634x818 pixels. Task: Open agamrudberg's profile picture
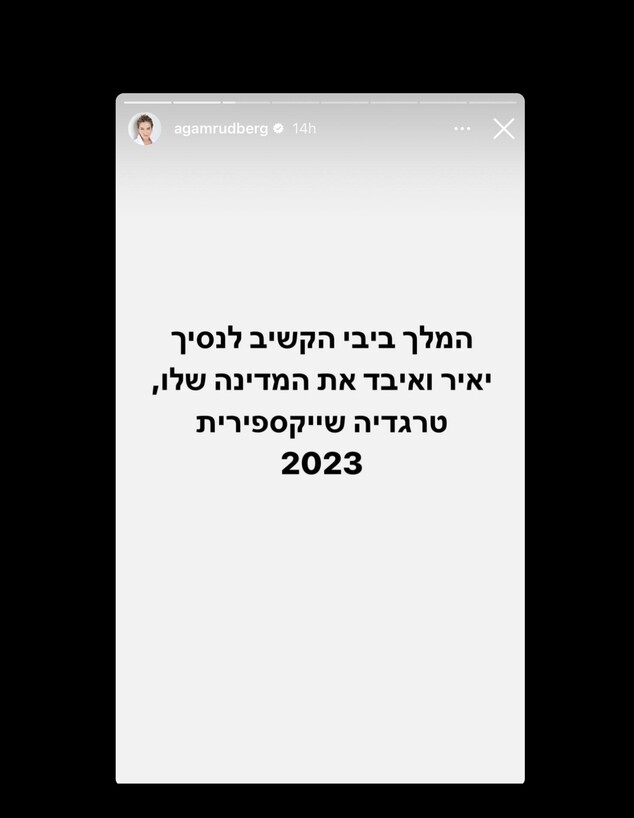[145, 129]
